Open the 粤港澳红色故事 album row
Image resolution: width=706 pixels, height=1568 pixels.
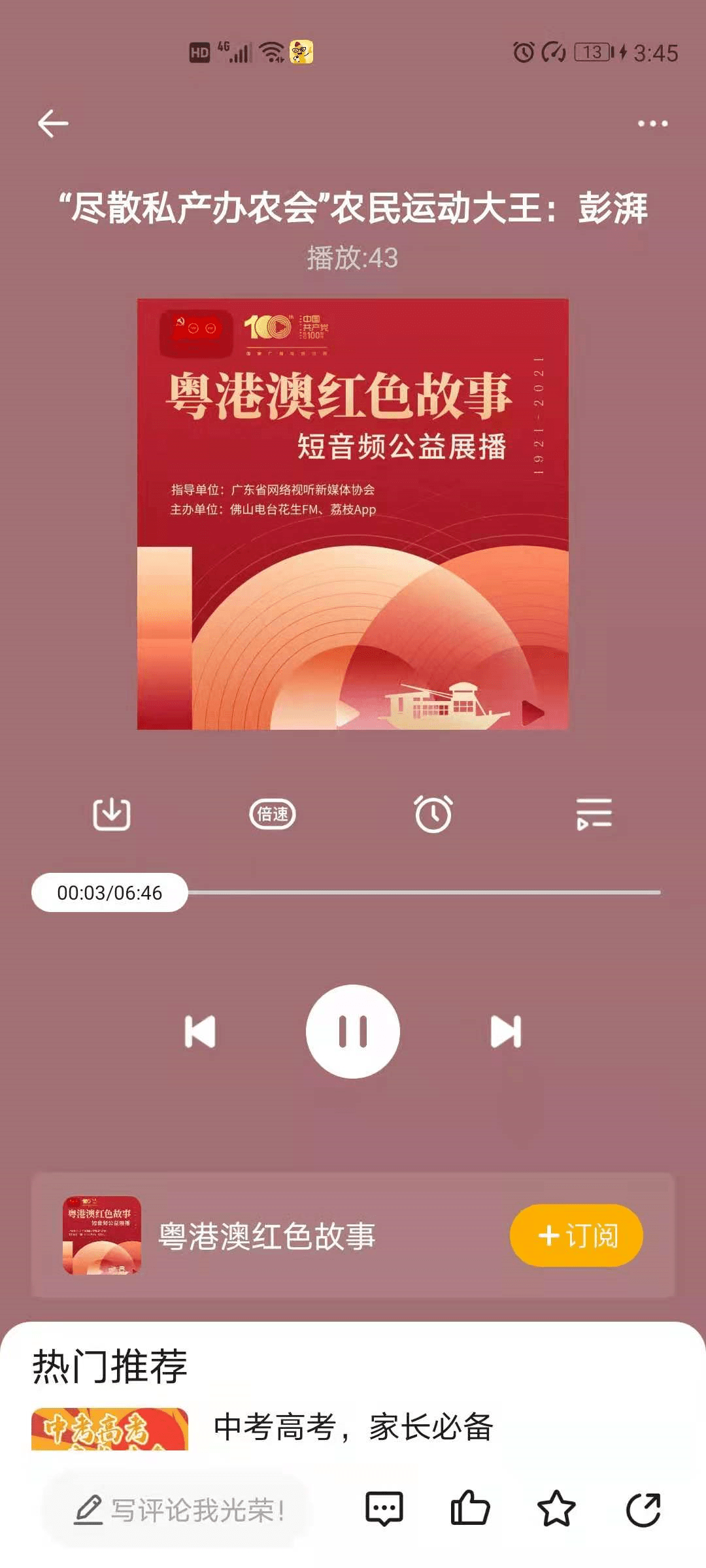353,1235
